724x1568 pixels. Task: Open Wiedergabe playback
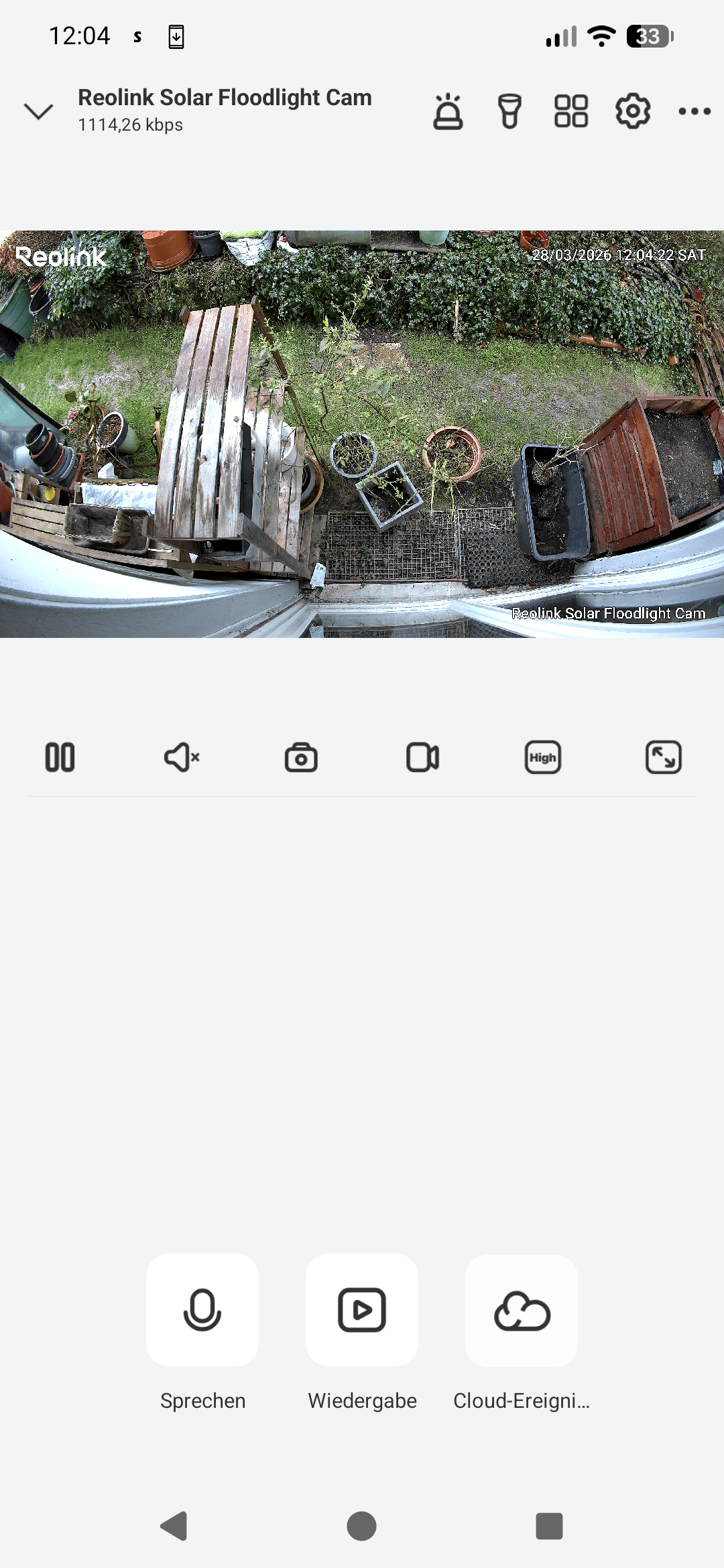click(x=362, y=1310)
